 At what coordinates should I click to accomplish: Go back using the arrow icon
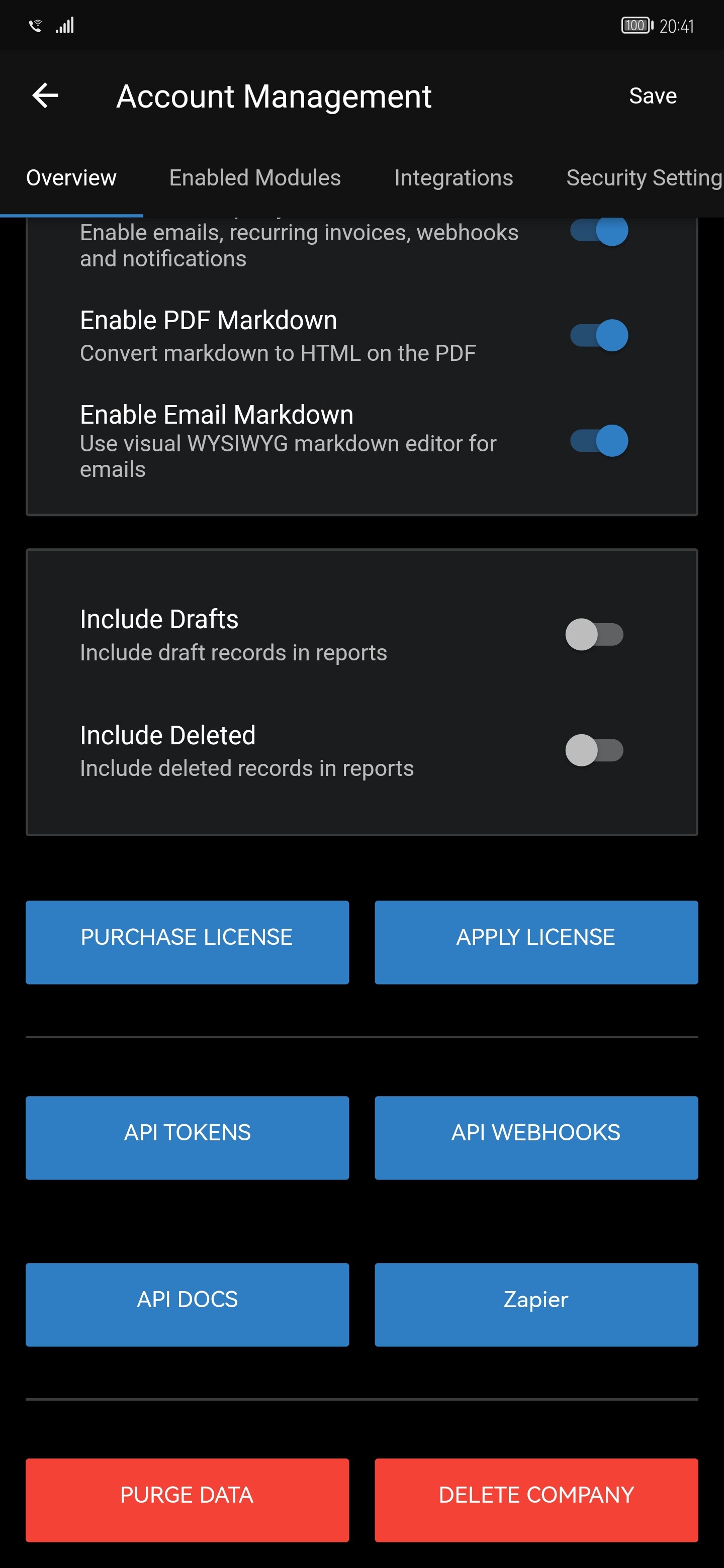tap(45, 95)
